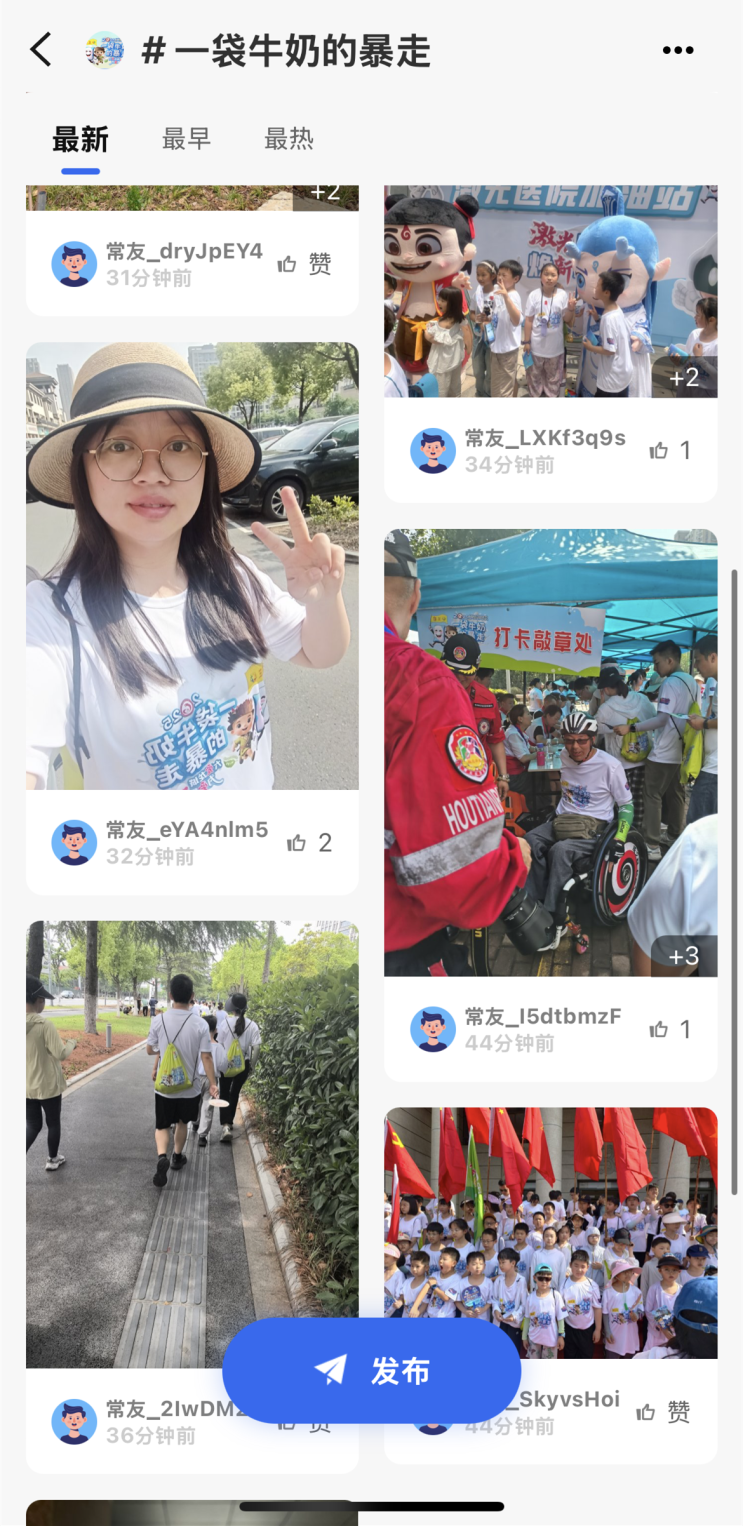743x1526 pixels.
Task: Switch to the 最热 tab
Action: [289, 139]
